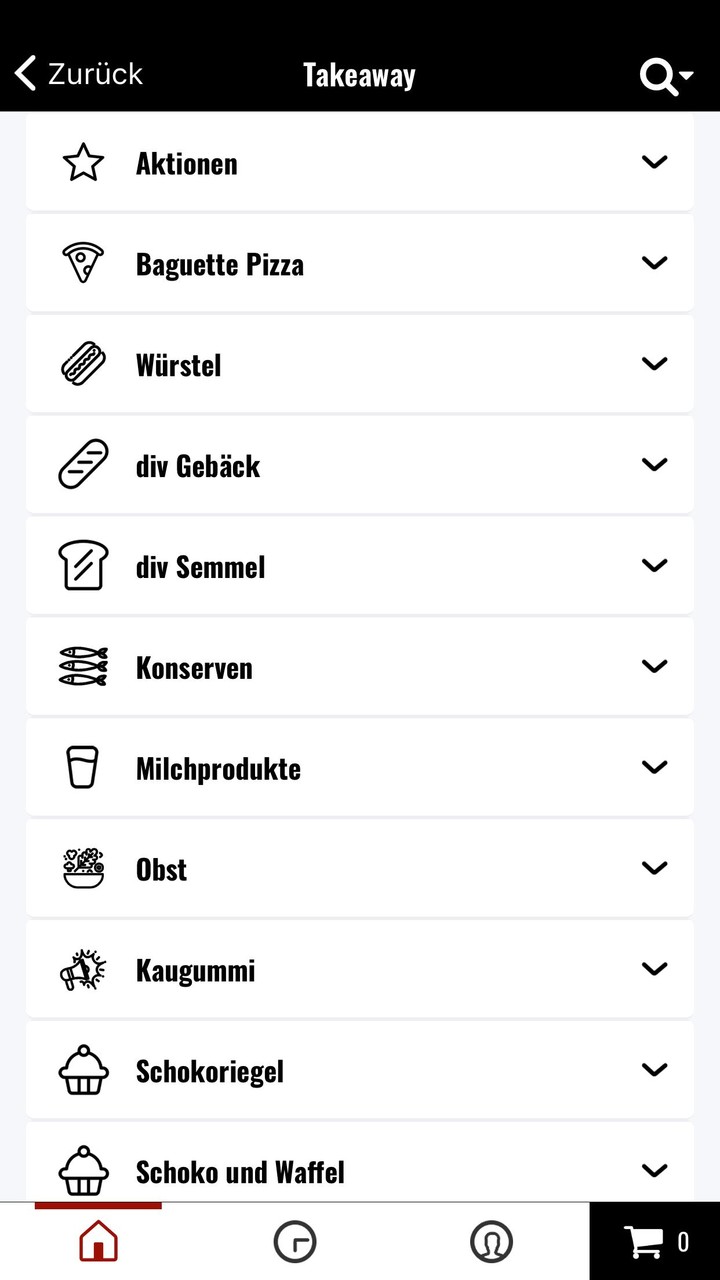Click the hot dog icon next to Würstel
This screenshot has height=1280, width=720.
83,363
